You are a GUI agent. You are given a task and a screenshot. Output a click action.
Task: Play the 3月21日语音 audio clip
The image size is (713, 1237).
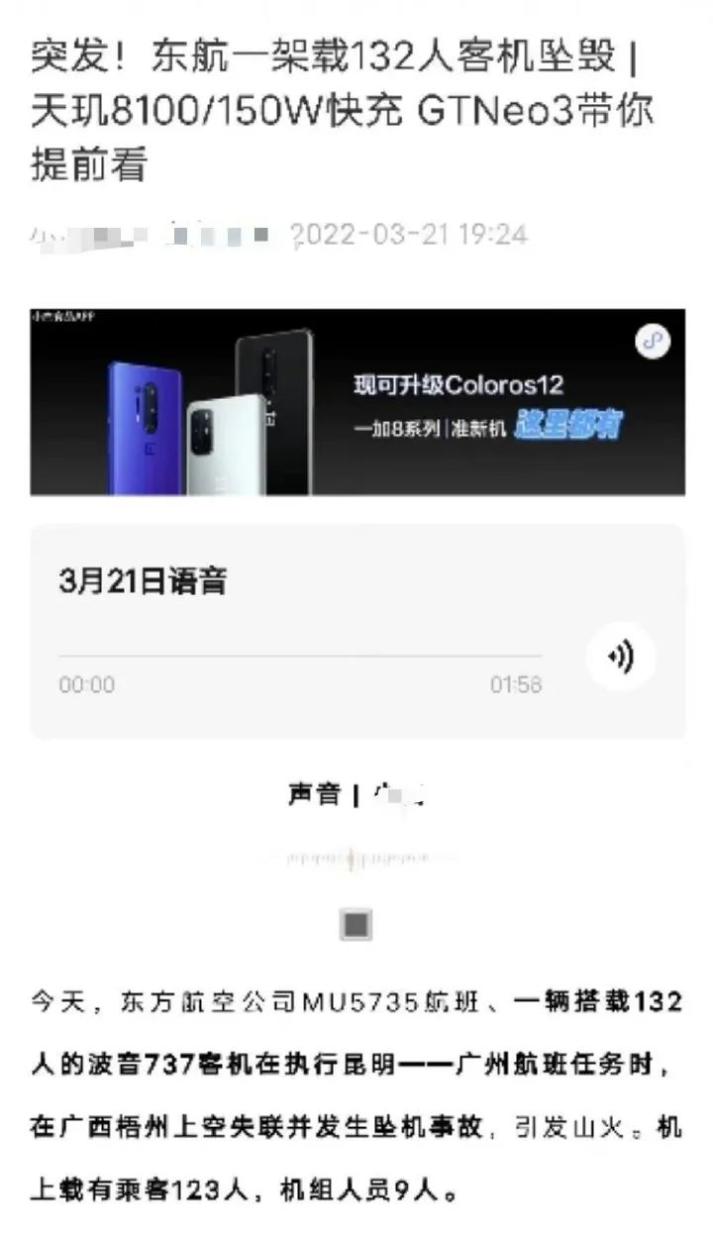point(620,657)
